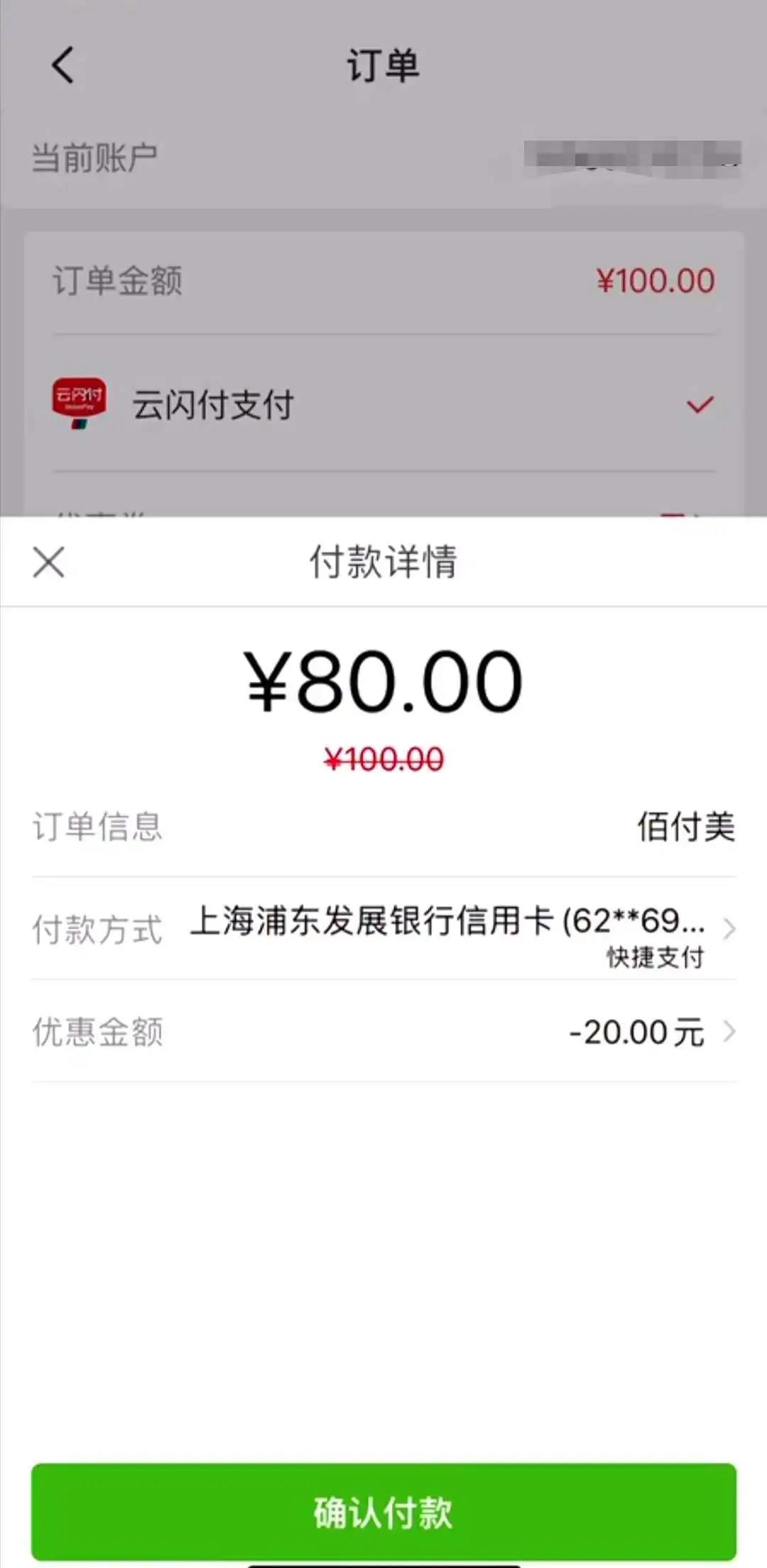Tap the green 确认付款 button
767x1568 pixels.
pyautogui.click(x=383, y=1511)
